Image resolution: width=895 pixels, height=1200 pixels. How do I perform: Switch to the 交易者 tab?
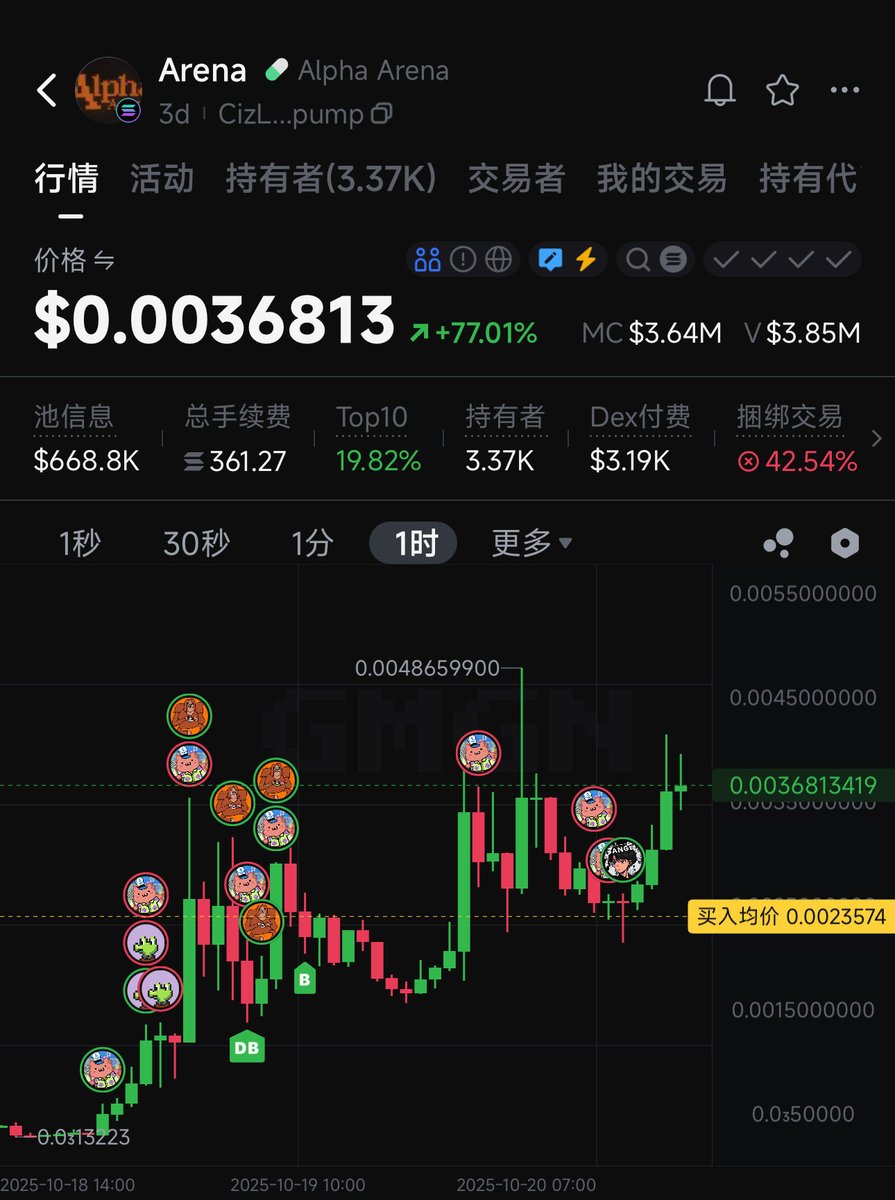pos(516,179)
